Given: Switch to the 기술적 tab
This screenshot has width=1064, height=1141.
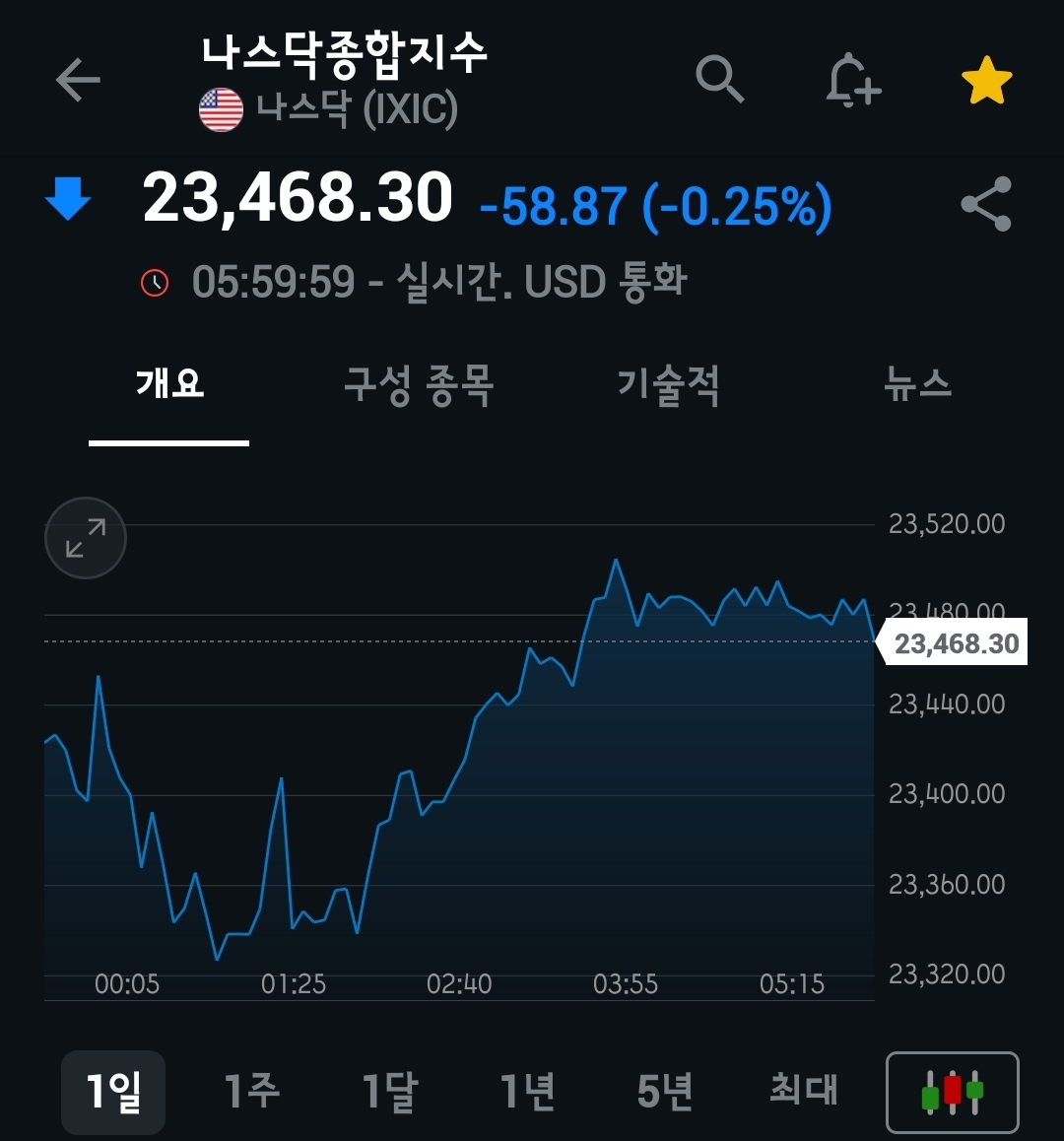Looking at the screenshot, I should click(668, 384).
